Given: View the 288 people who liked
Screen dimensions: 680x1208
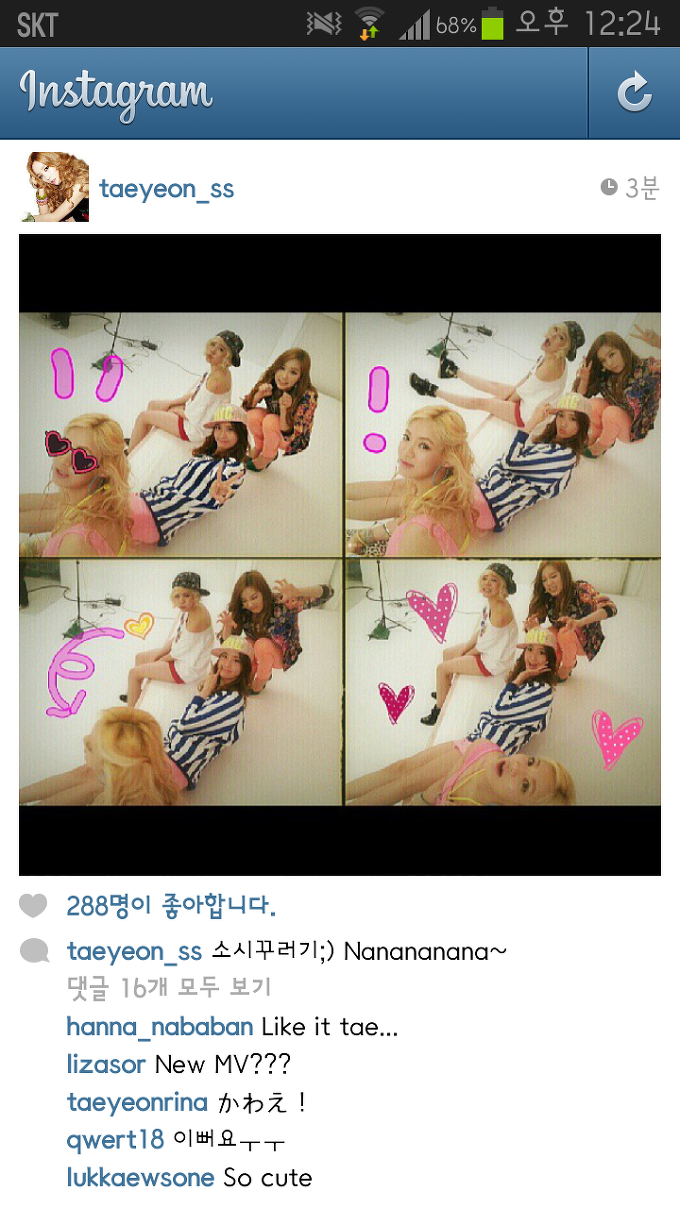Looking at the screenshot, I should tap(171, 906).
